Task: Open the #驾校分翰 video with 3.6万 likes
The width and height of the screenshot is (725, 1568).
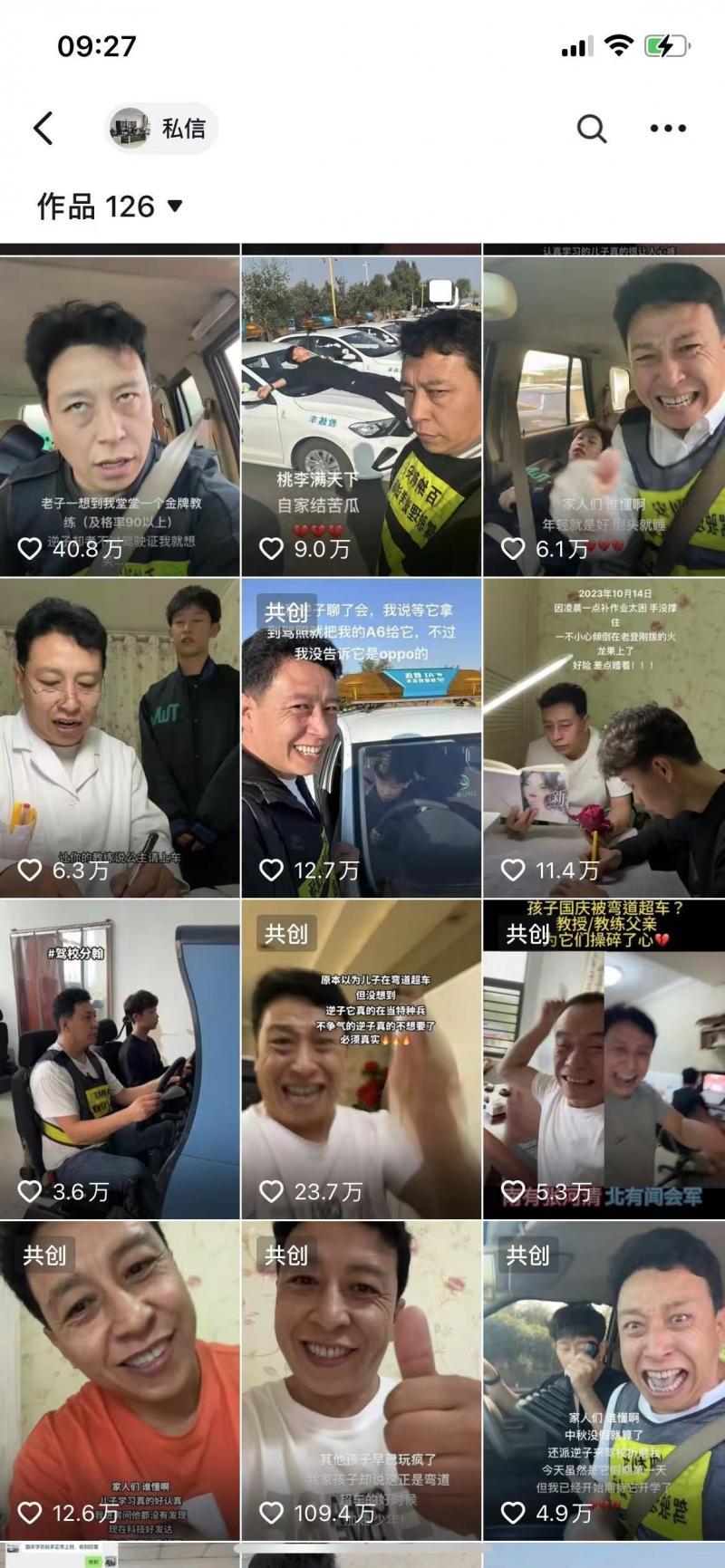Action: (120, 1060)
